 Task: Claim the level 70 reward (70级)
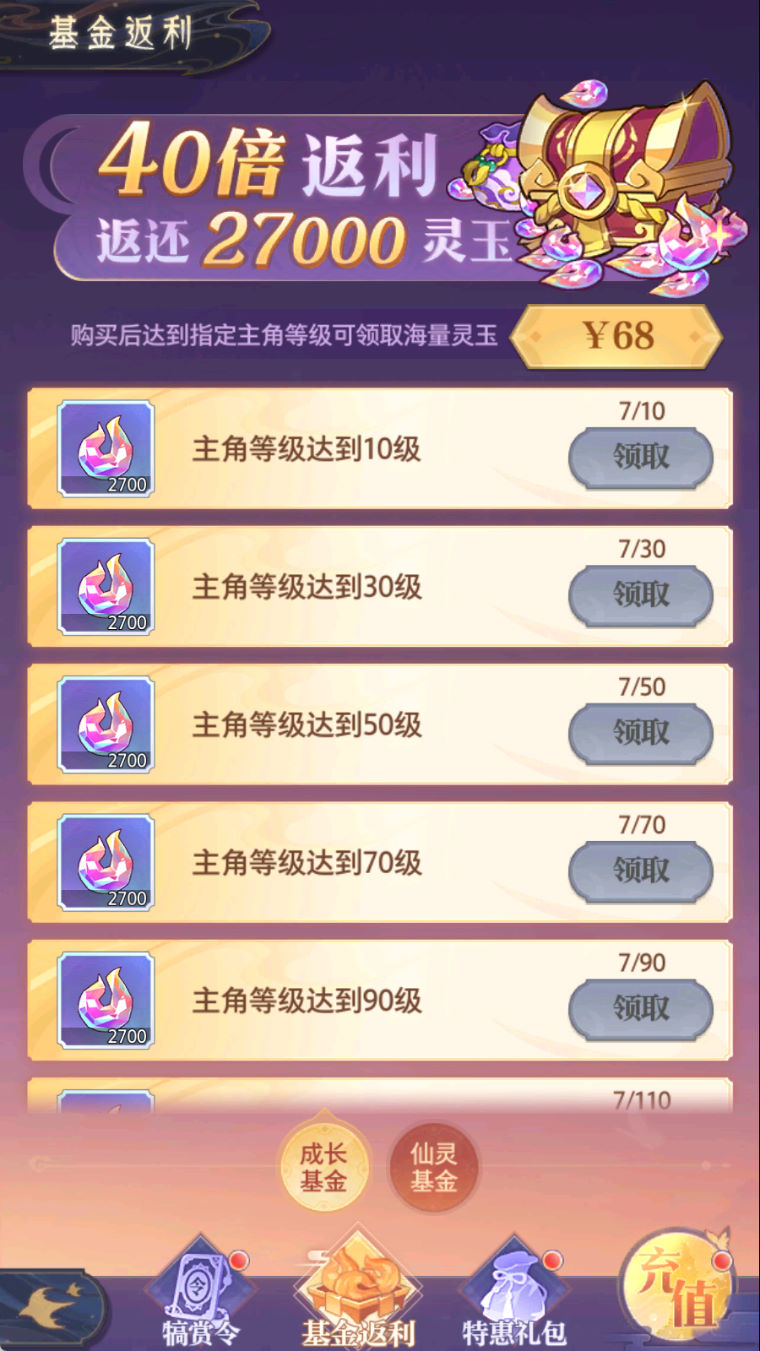(640, 871)
